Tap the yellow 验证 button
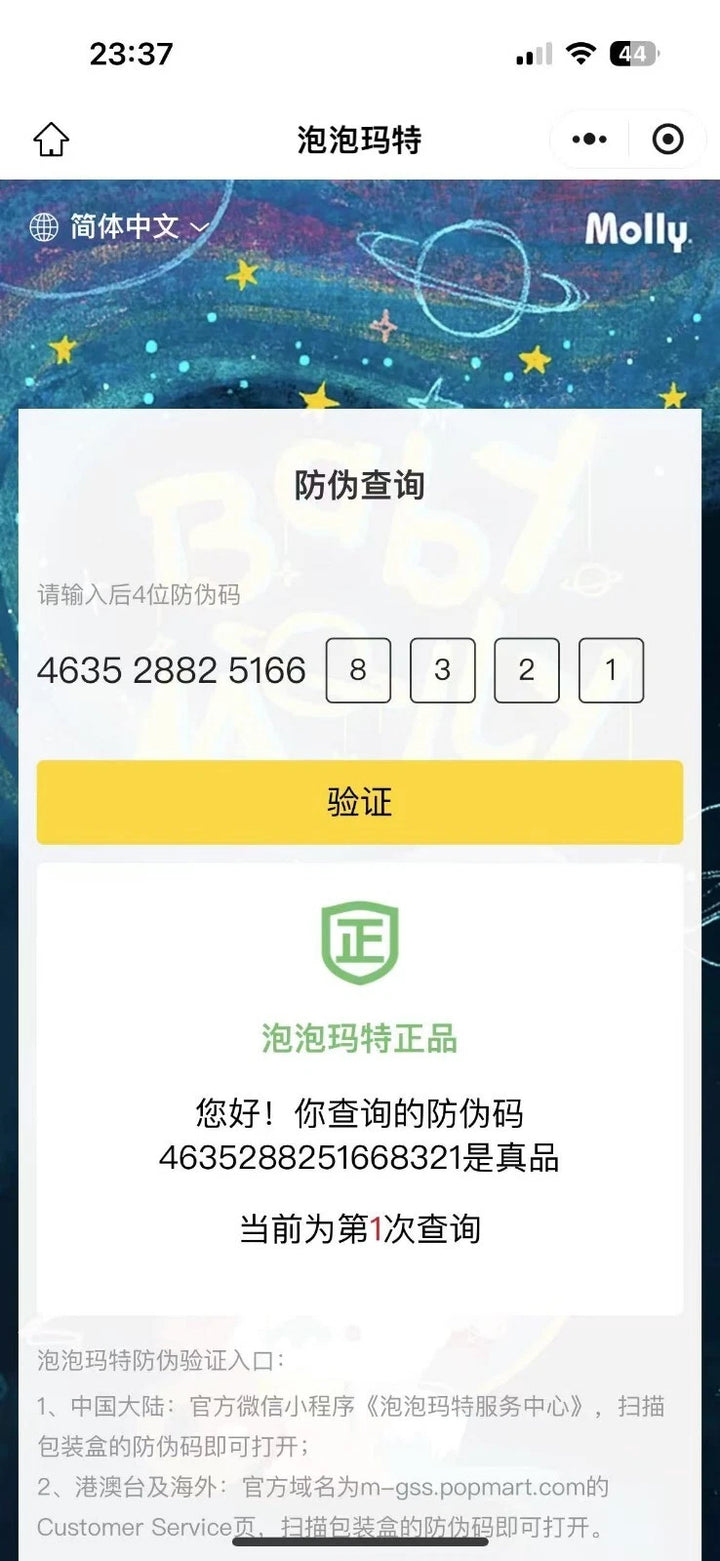The image size is (720, 1561). click(360, 802)
